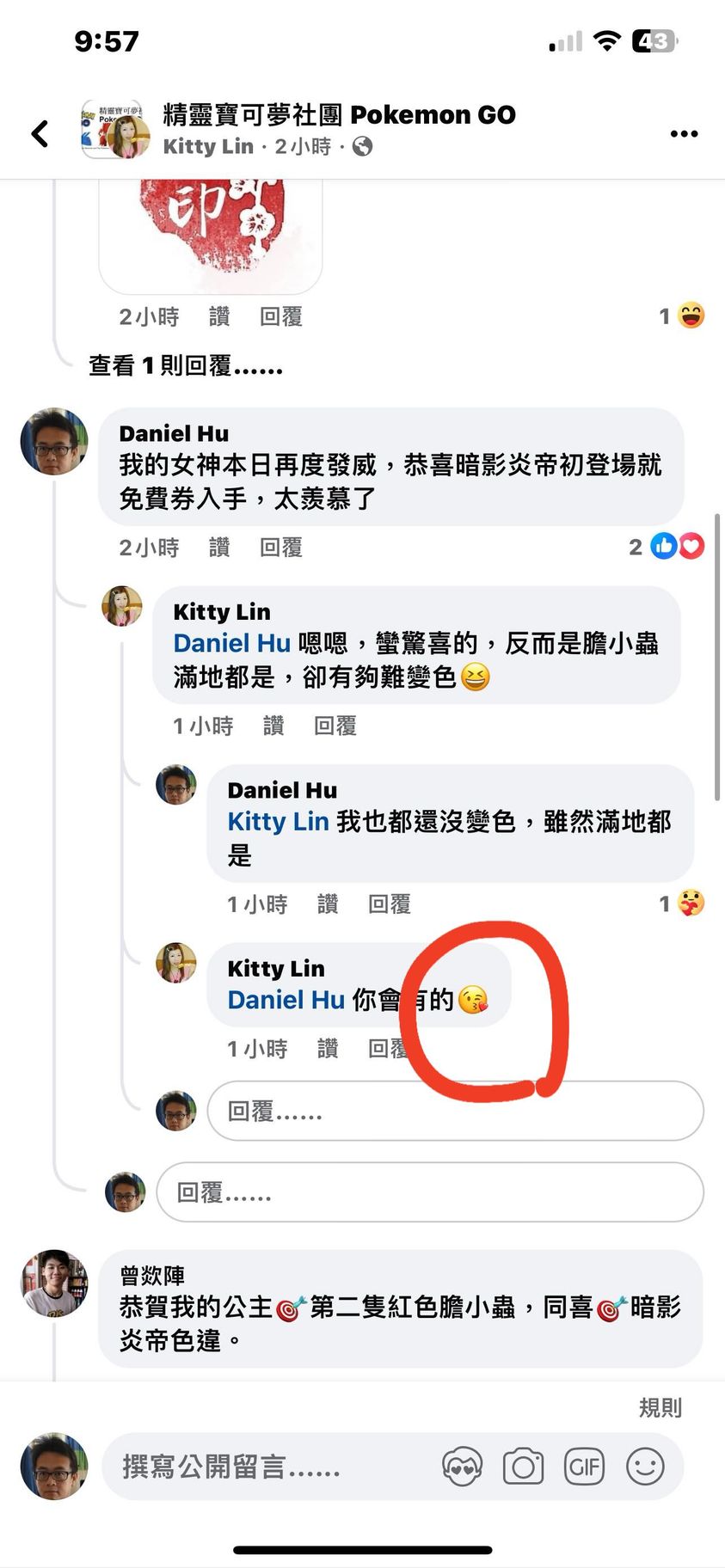
Task: Expand 查看 1 則回覆 replies
Action: click(186, 366)
